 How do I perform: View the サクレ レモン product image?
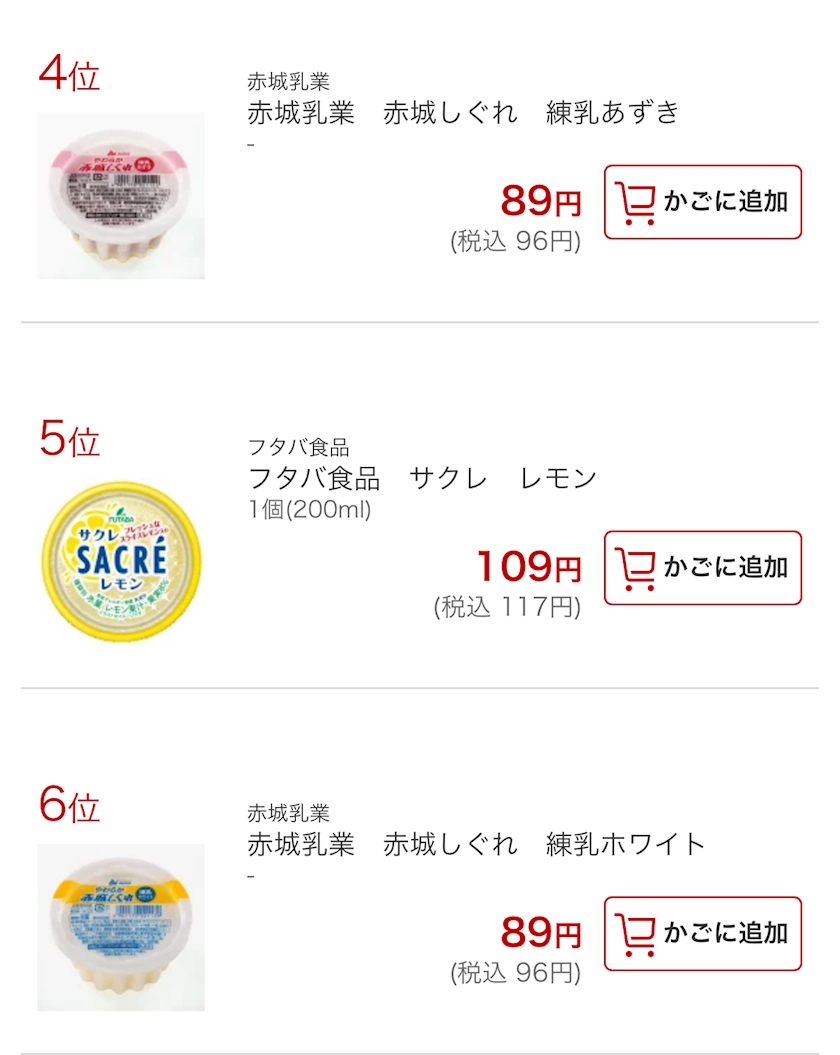121,562
